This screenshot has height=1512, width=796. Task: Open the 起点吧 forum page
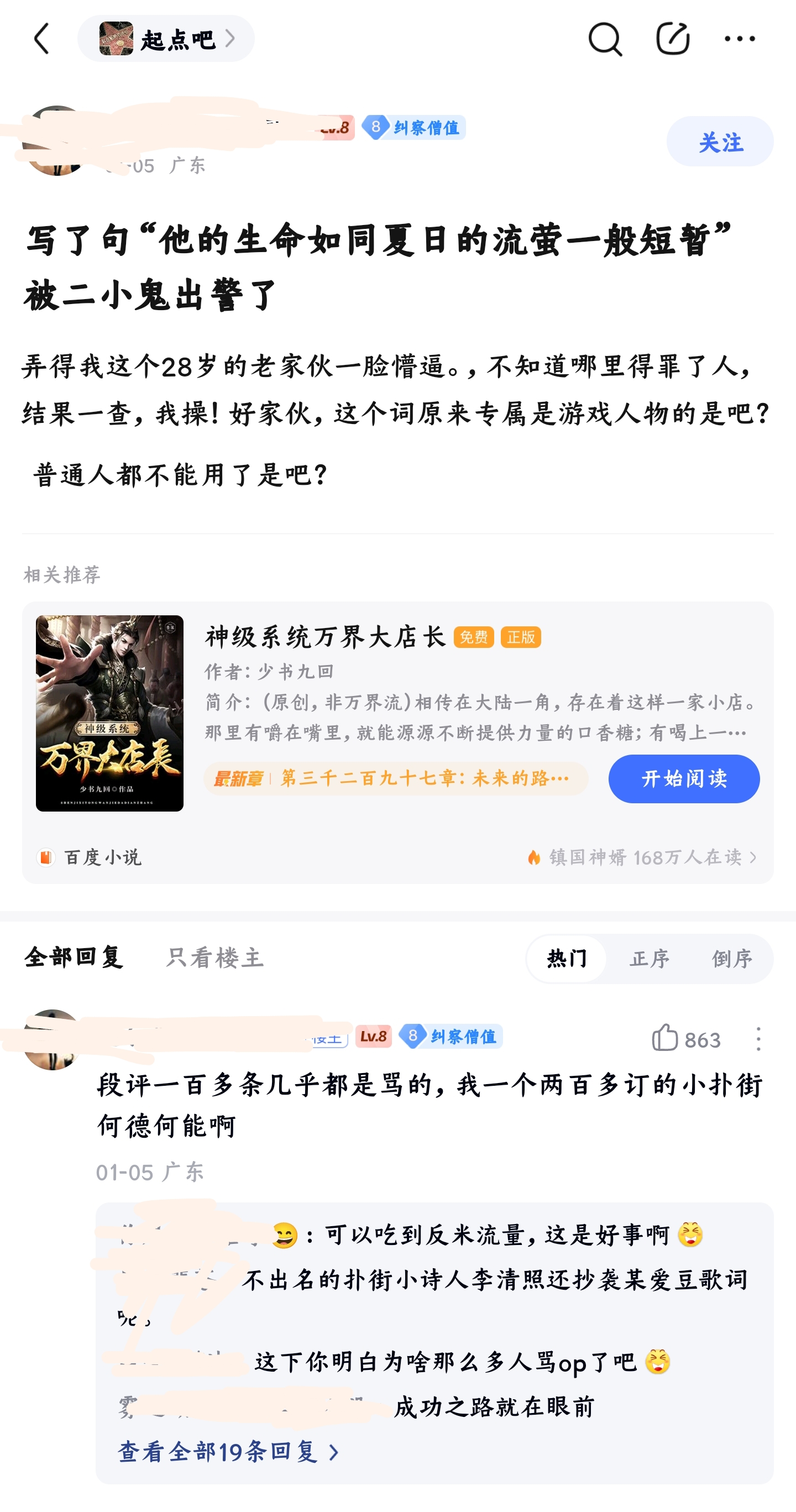coord(166,39)
